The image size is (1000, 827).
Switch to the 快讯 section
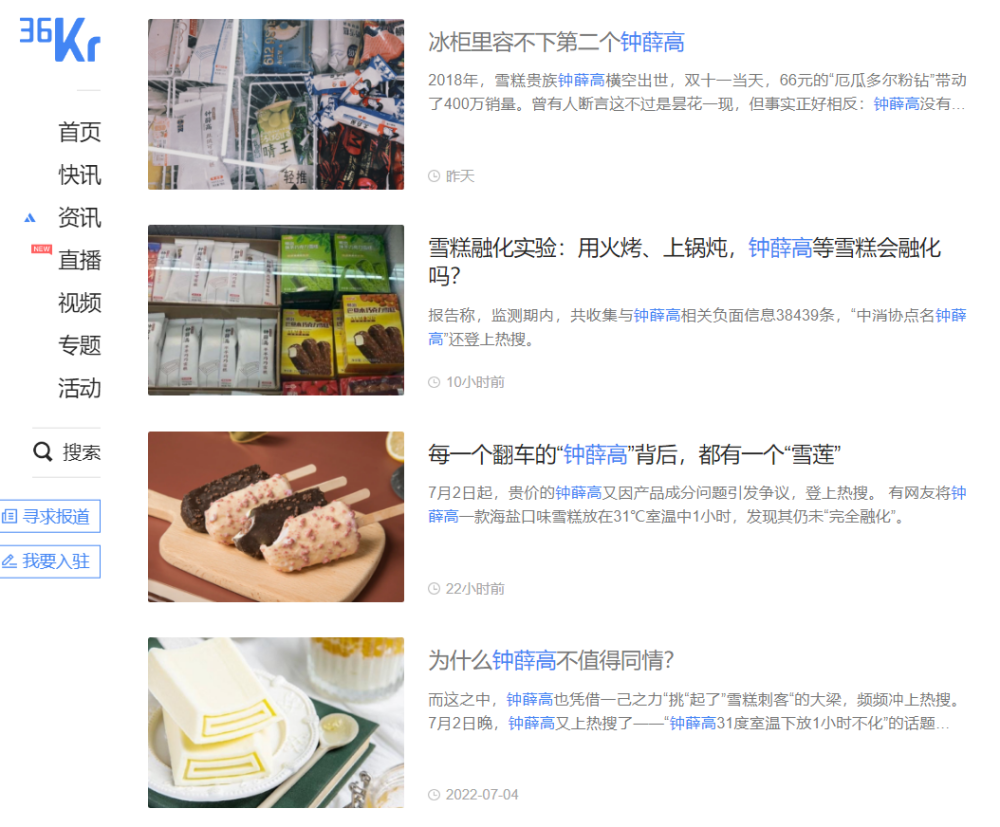(79, 175)
